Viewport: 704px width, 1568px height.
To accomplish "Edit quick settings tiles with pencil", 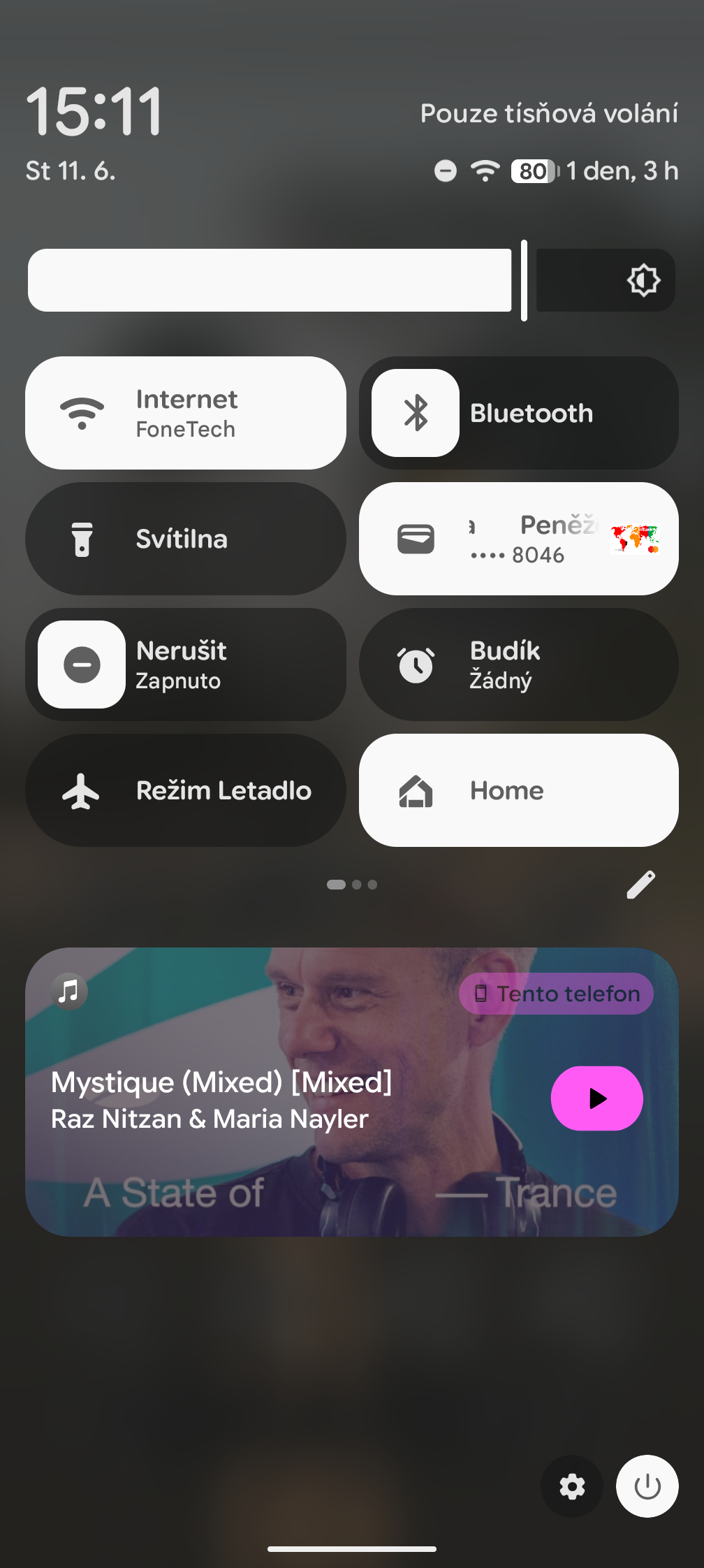I will [641, 885].
